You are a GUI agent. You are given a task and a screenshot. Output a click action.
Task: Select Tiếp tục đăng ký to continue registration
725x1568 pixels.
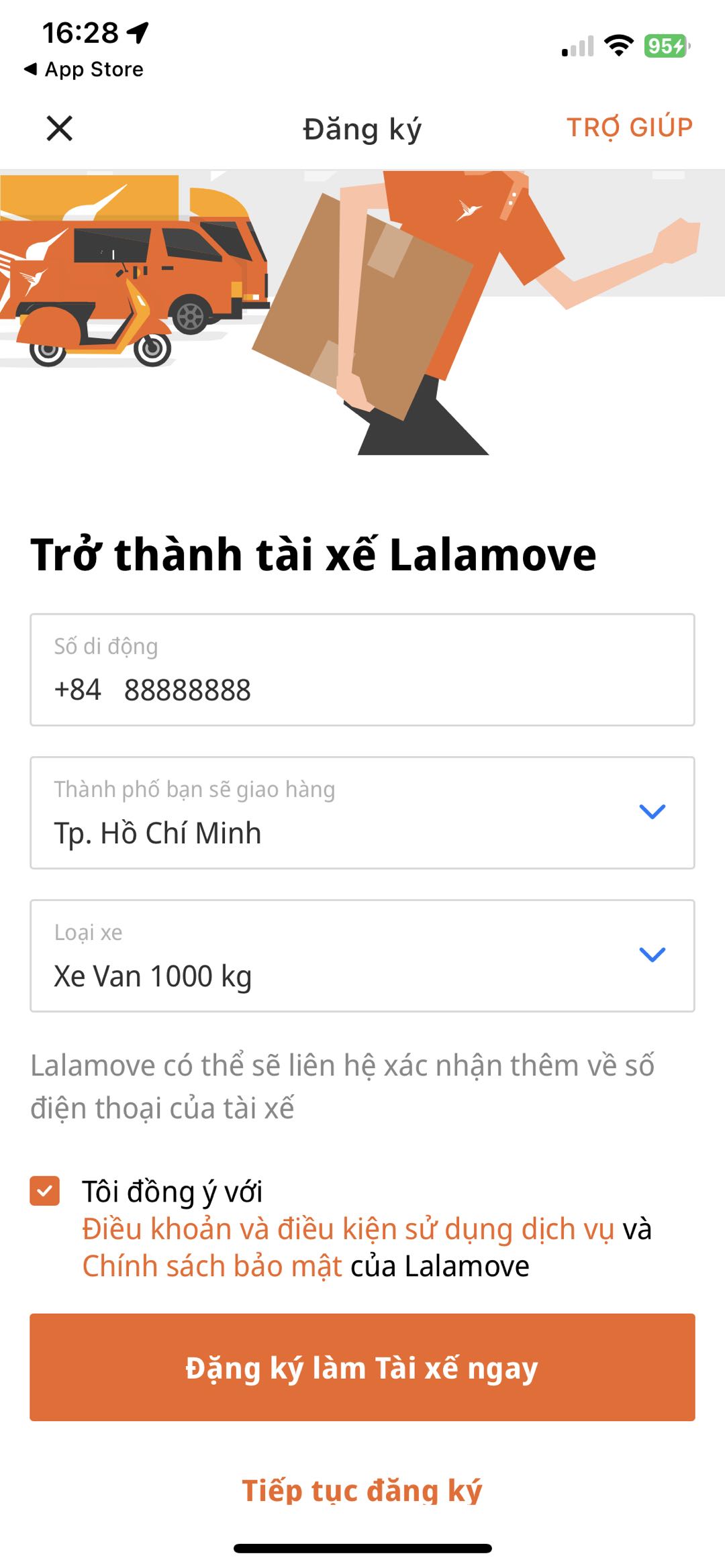click(x=362, y=1489)
